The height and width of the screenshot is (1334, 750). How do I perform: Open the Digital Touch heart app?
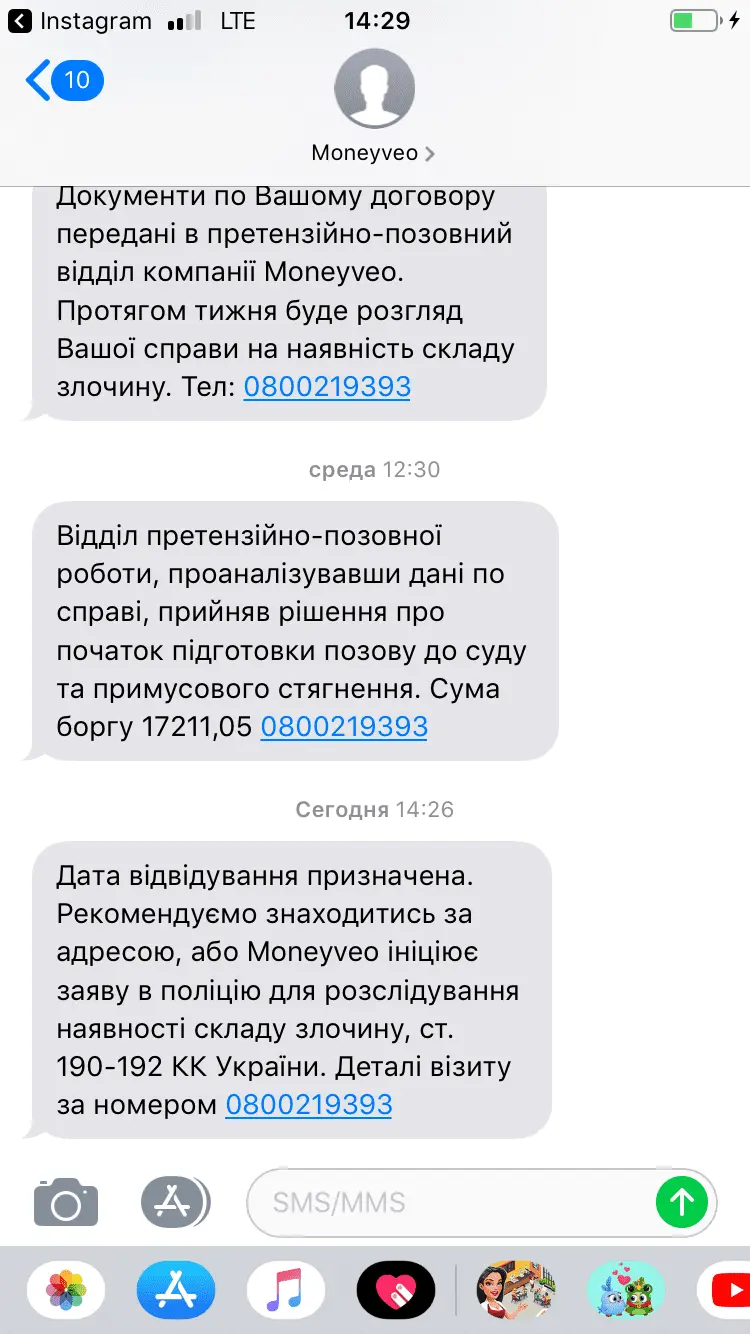pos(396,1291)
